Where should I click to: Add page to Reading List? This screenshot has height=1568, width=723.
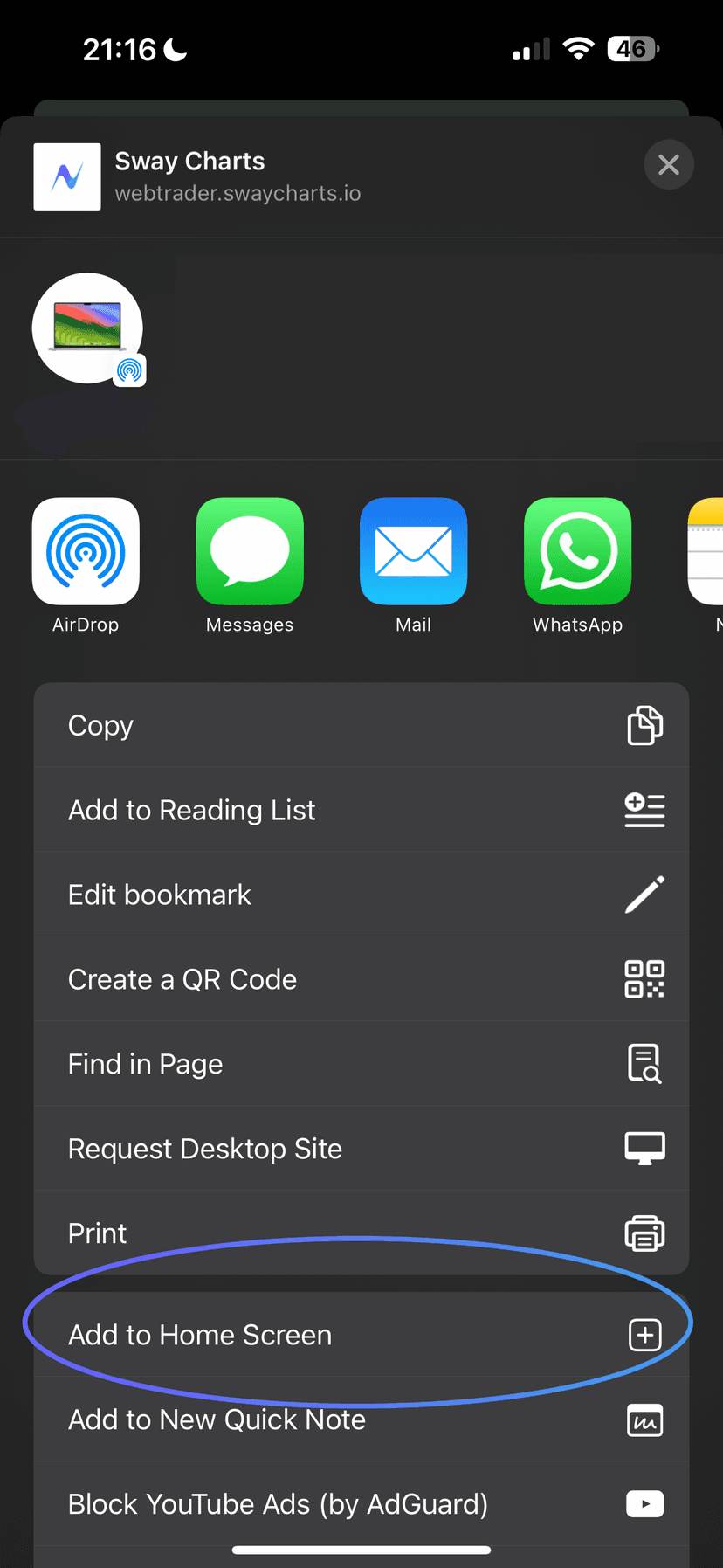(x=361, y=810)
